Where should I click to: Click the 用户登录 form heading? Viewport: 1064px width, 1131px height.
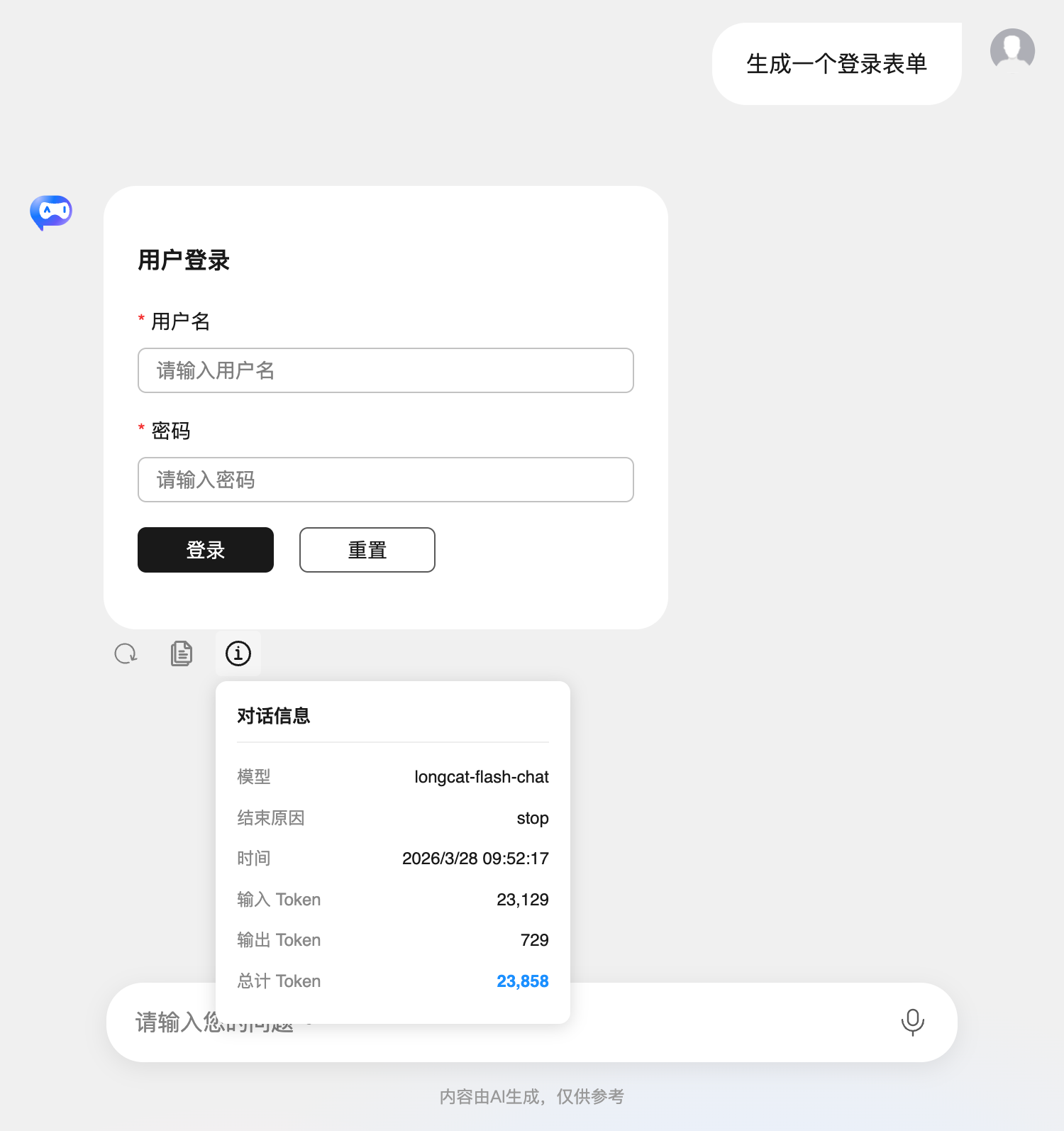click(x=183, y=260)
